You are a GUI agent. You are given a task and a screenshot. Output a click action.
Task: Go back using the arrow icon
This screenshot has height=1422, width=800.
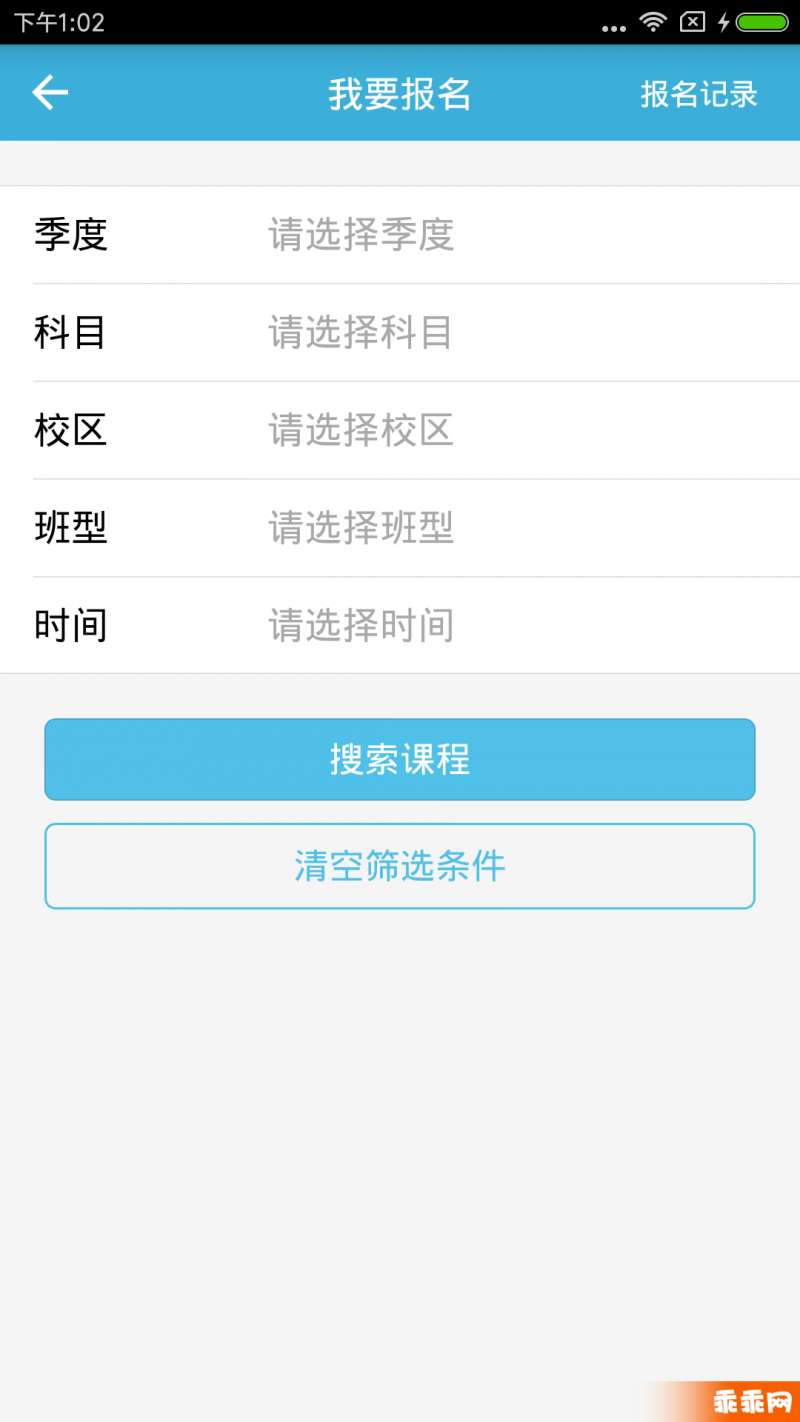(50, 93)
